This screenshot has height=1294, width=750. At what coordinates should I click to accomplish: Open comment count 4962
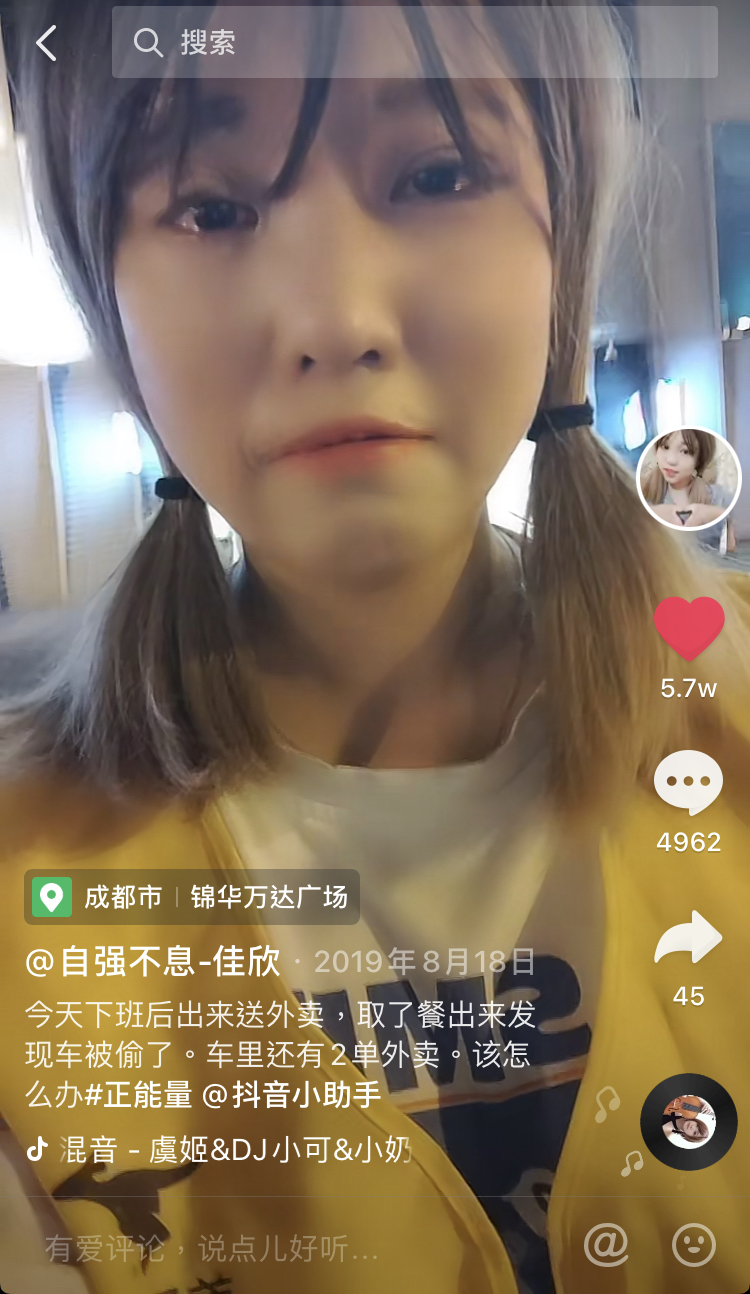[x=688, y=843]
